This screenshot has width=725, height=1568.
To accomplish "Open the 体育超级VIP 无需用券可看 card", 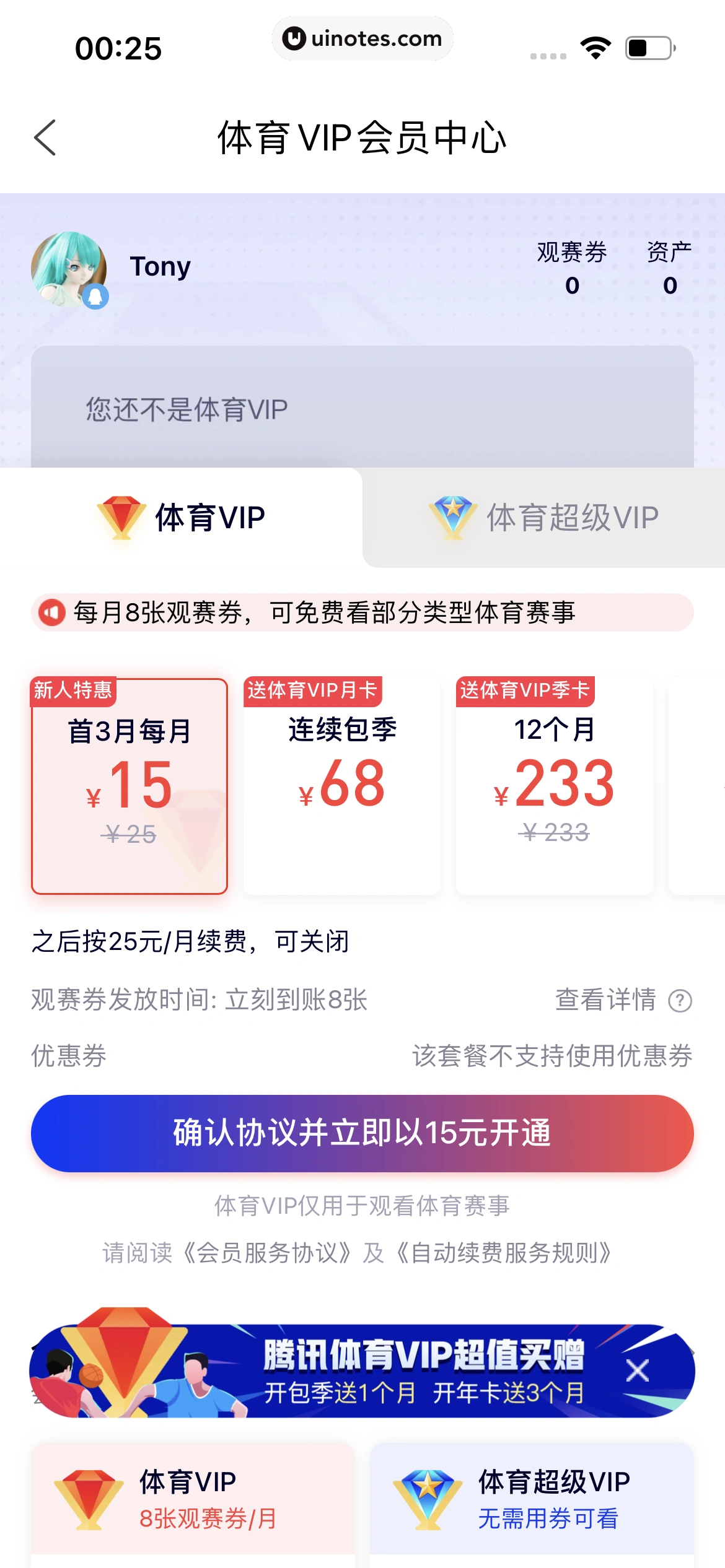I will tap(532, 1499).
